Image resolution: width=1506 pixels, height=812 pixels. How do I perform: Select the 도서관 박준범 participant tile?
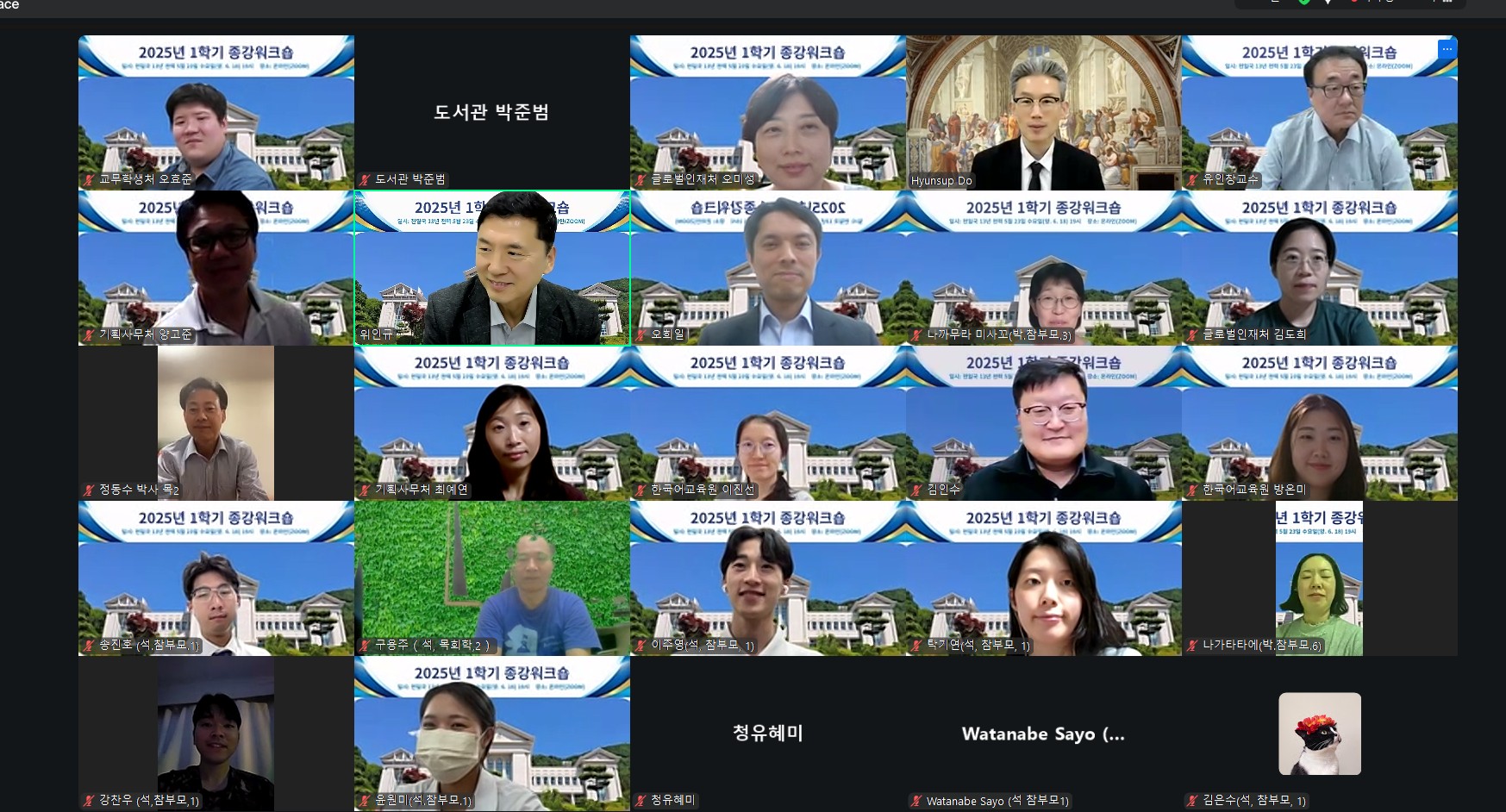[x=491, y=113]
